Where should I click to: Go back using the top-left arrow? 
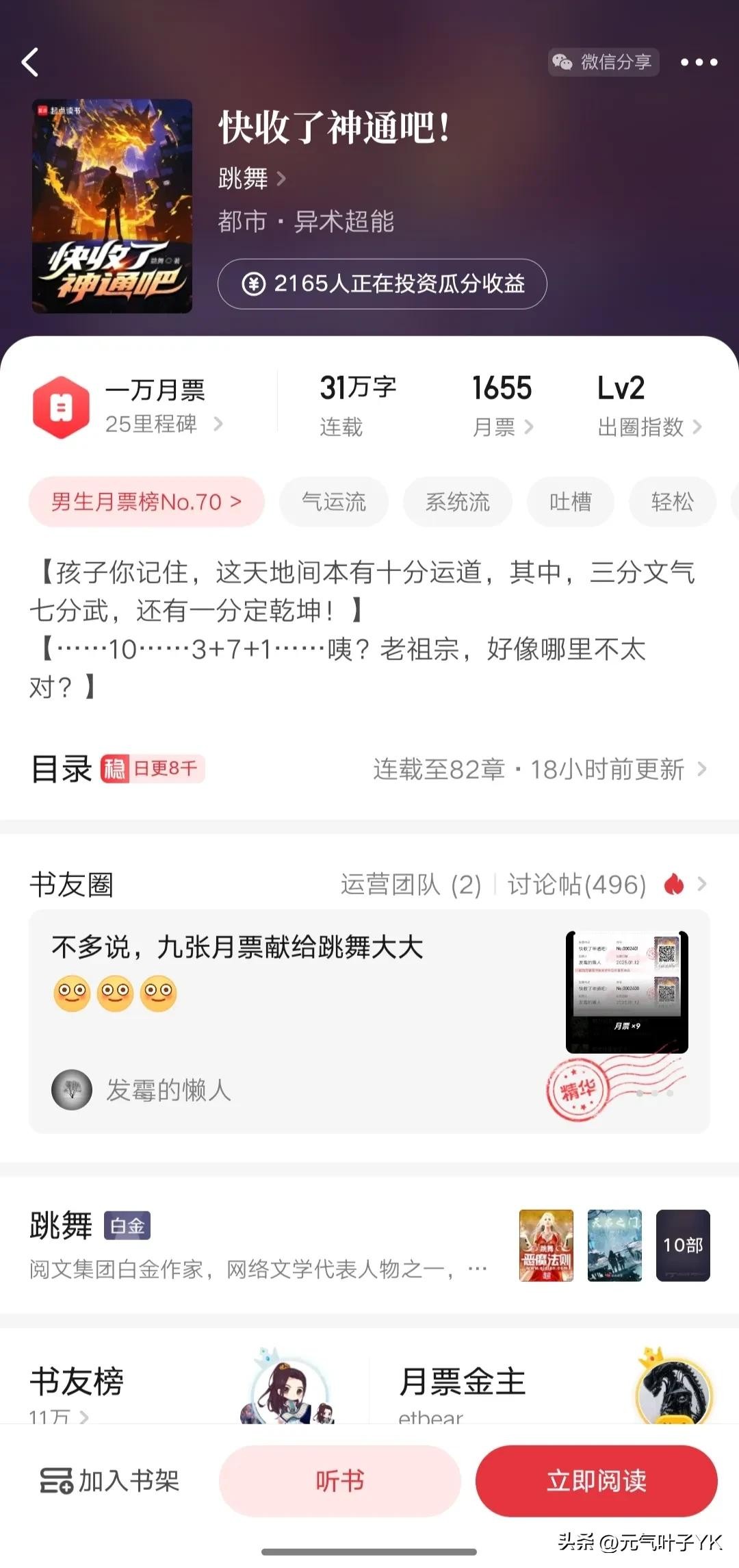pyautogui.click(x=30, y=62)
